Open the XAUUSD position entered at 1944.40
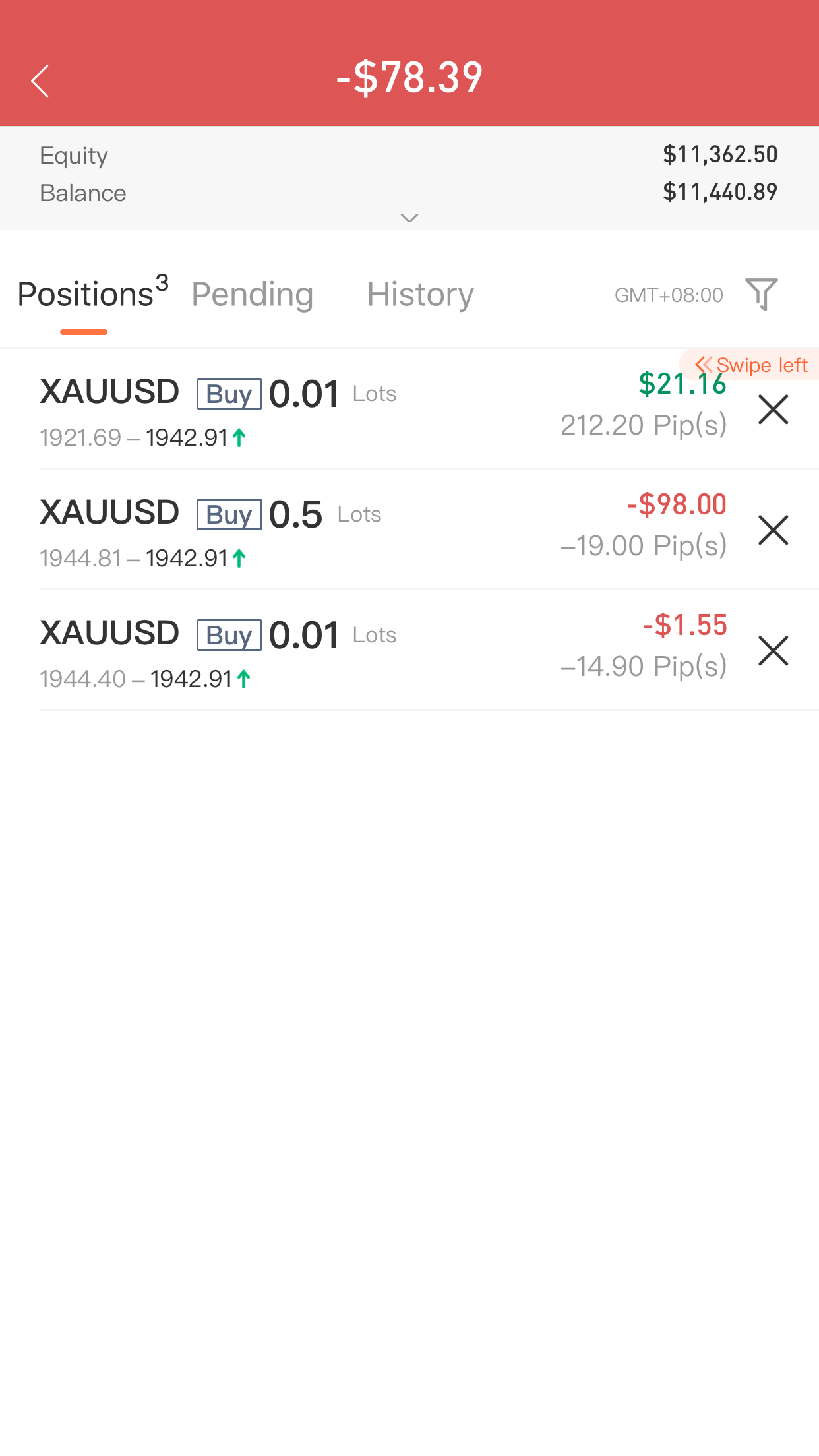 [382, 650]
